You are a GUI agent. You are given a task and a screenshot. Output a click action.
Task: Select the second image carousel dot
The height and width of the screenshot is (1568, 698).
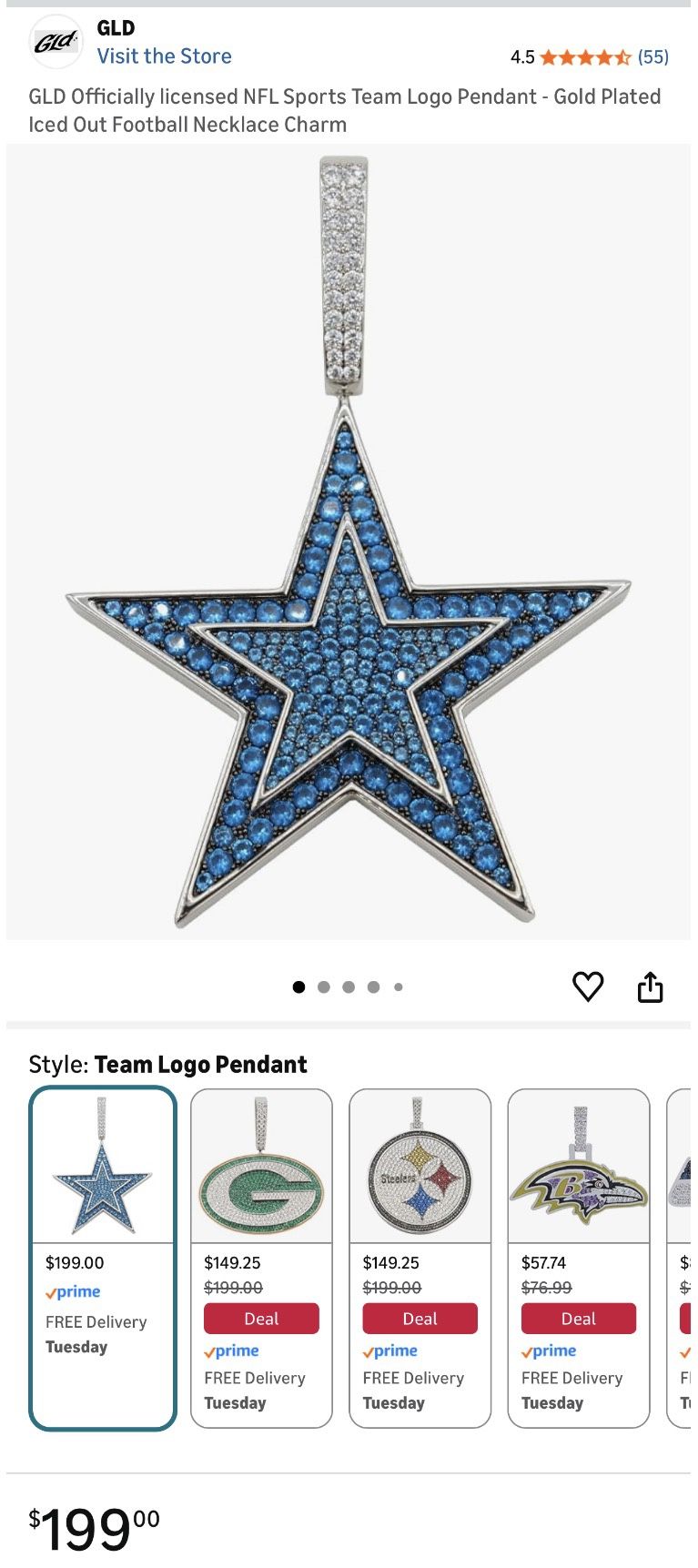(323, 986)
